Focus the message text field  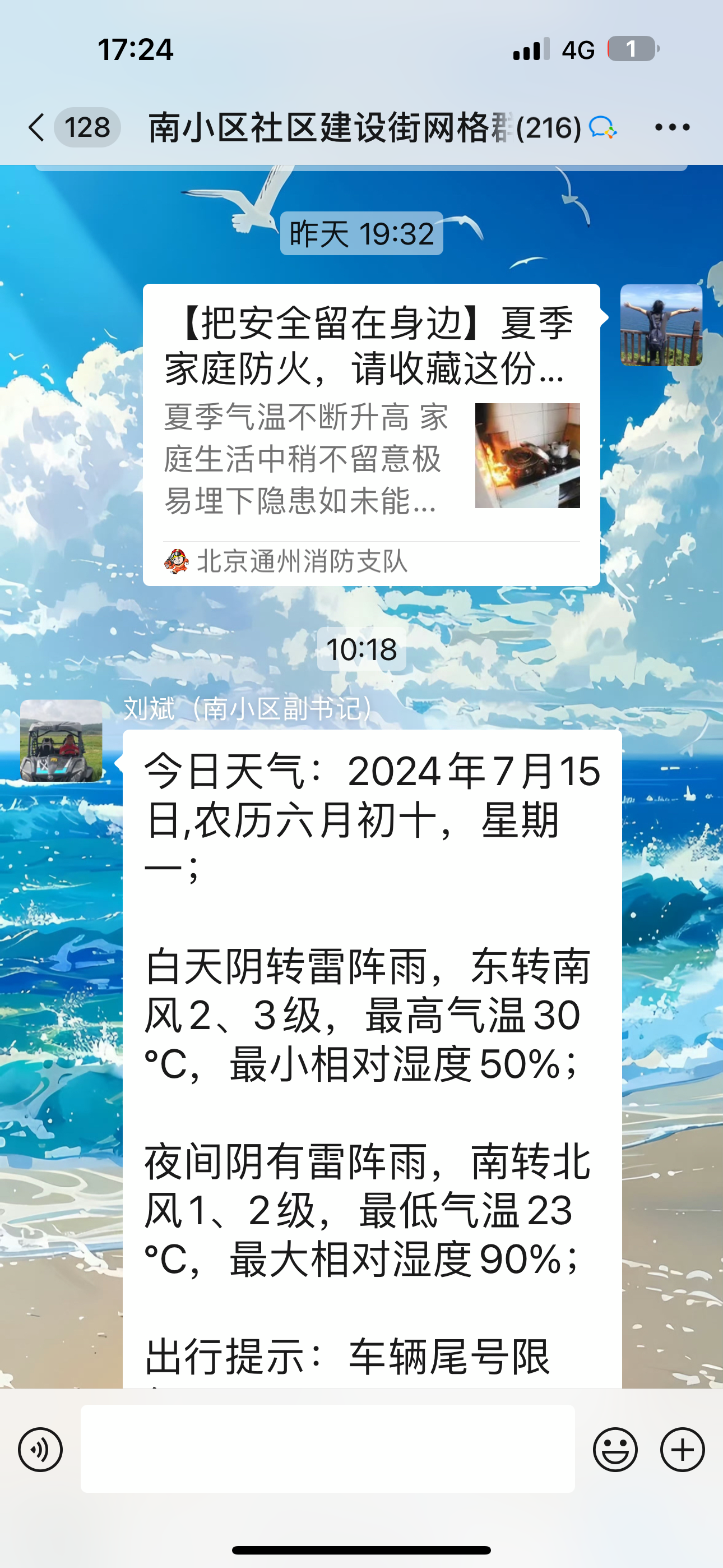(x=327, y=1449)
